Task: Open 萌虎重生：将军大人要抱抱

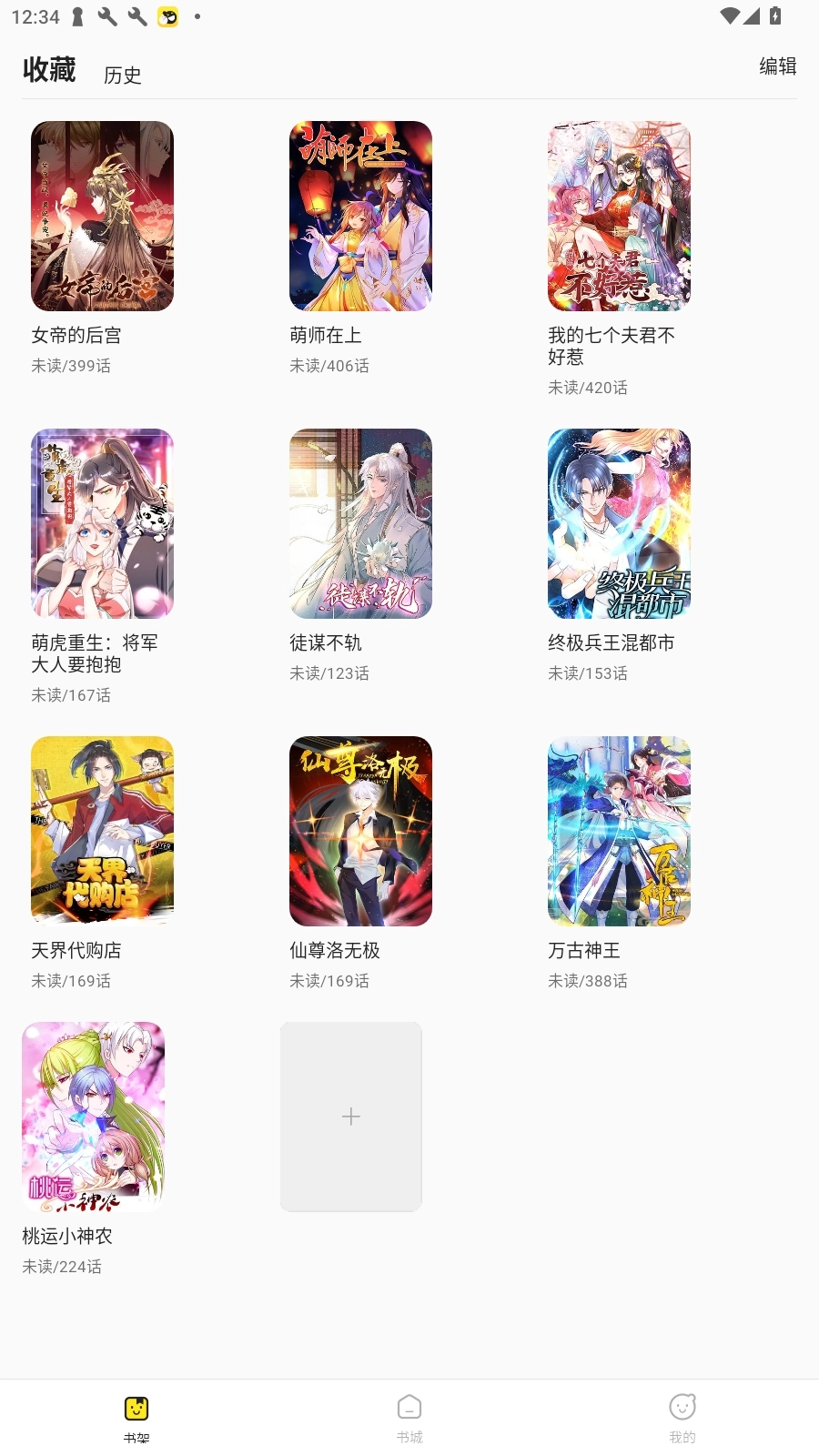Action: (x=102, y=524)
